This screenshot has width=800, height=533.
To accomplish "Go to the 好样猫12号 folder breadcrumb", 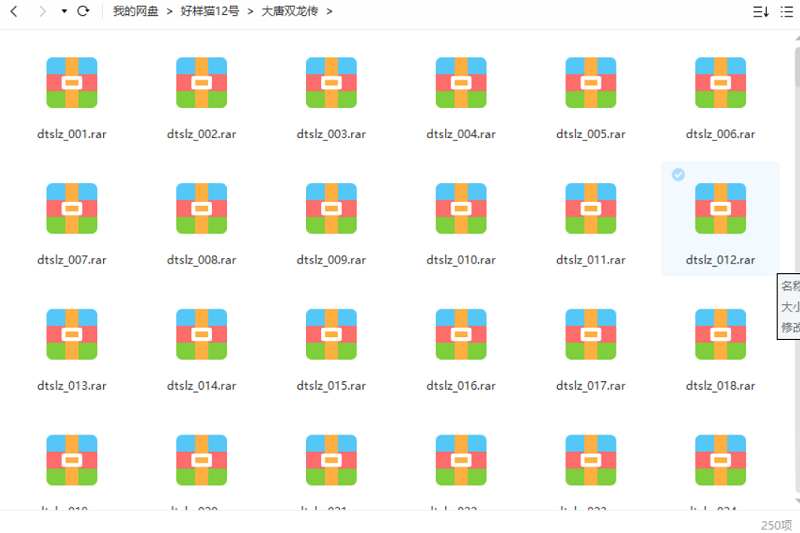I will [210, 11].
